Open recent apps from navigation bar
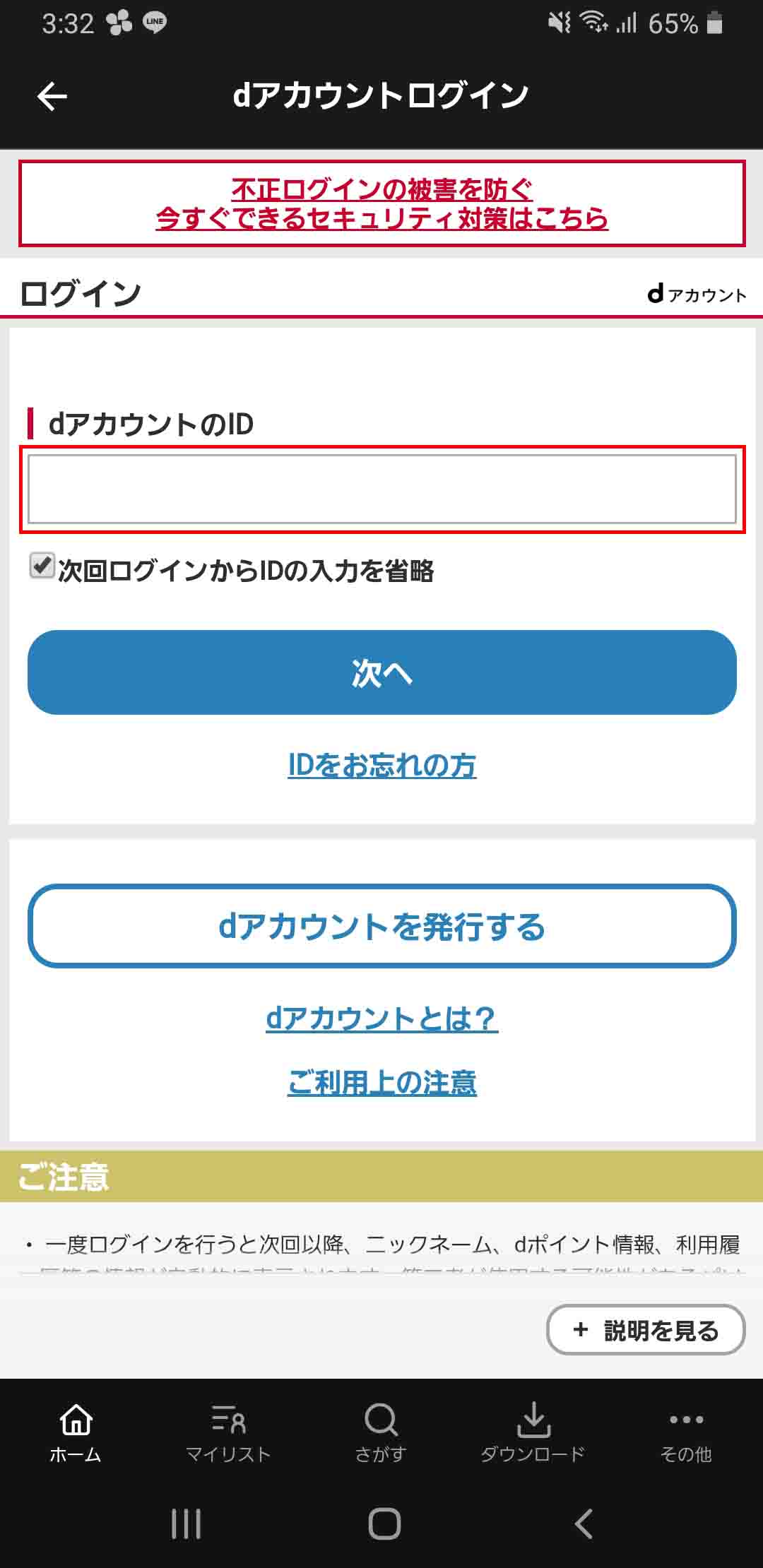The width and height of the screenshot is (763, 1568). (x=187, y=1524)
